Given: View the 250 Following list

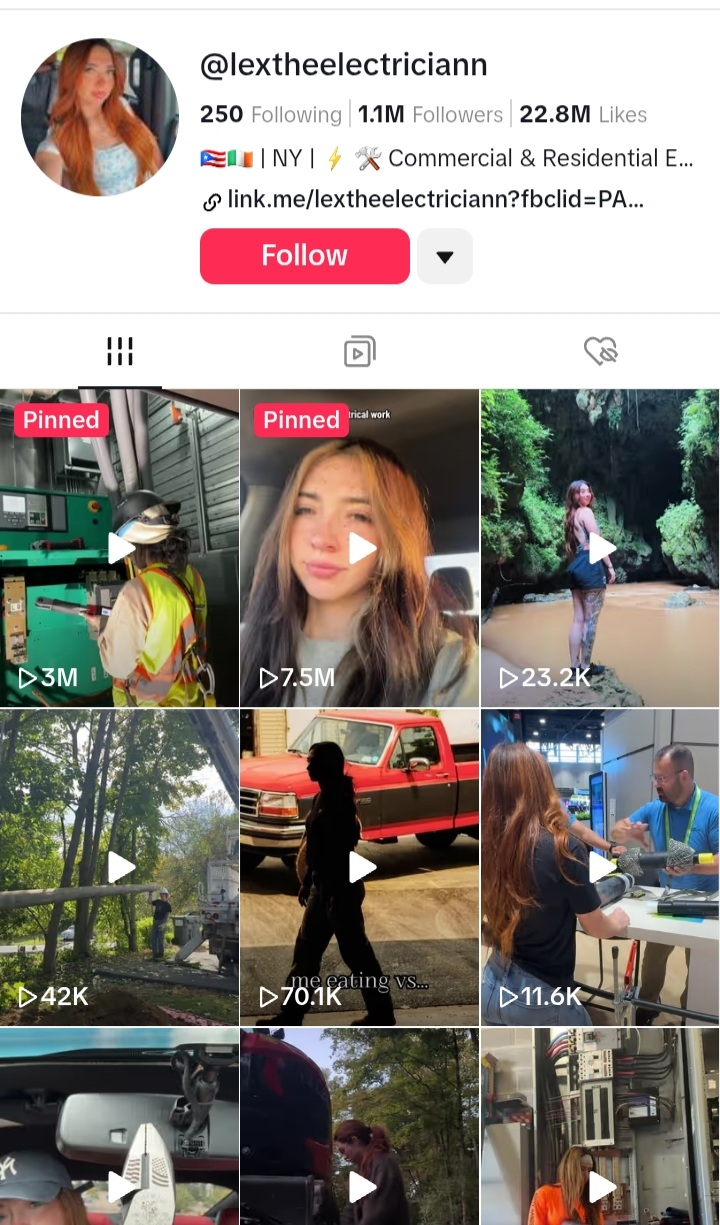Looking at the screenshot, I should click(x=270, y=115).
